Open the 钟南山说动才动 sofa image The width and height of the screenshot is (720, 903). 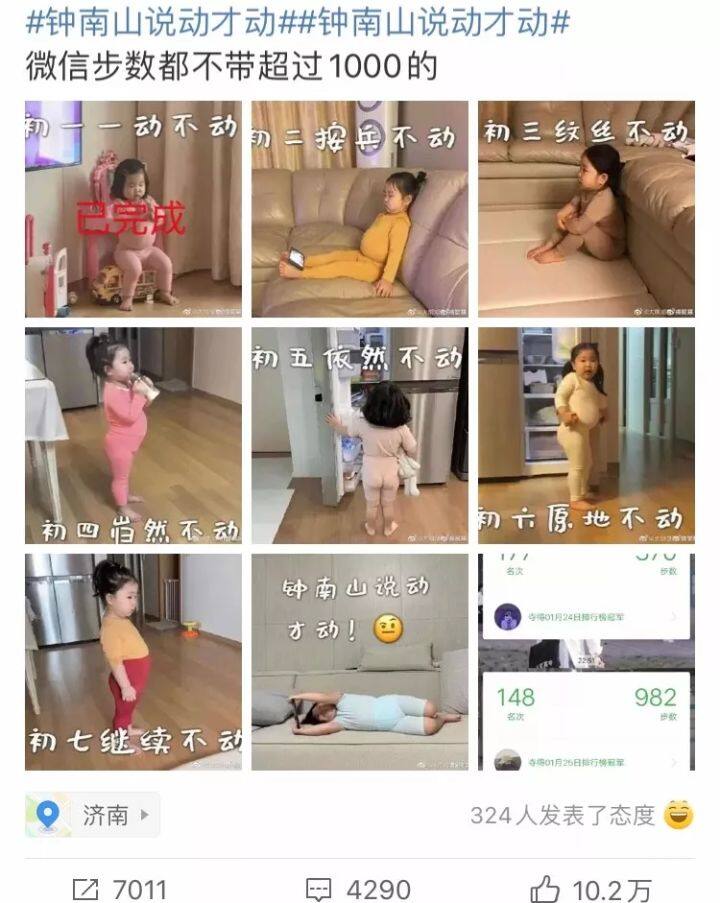click(359, 661)
